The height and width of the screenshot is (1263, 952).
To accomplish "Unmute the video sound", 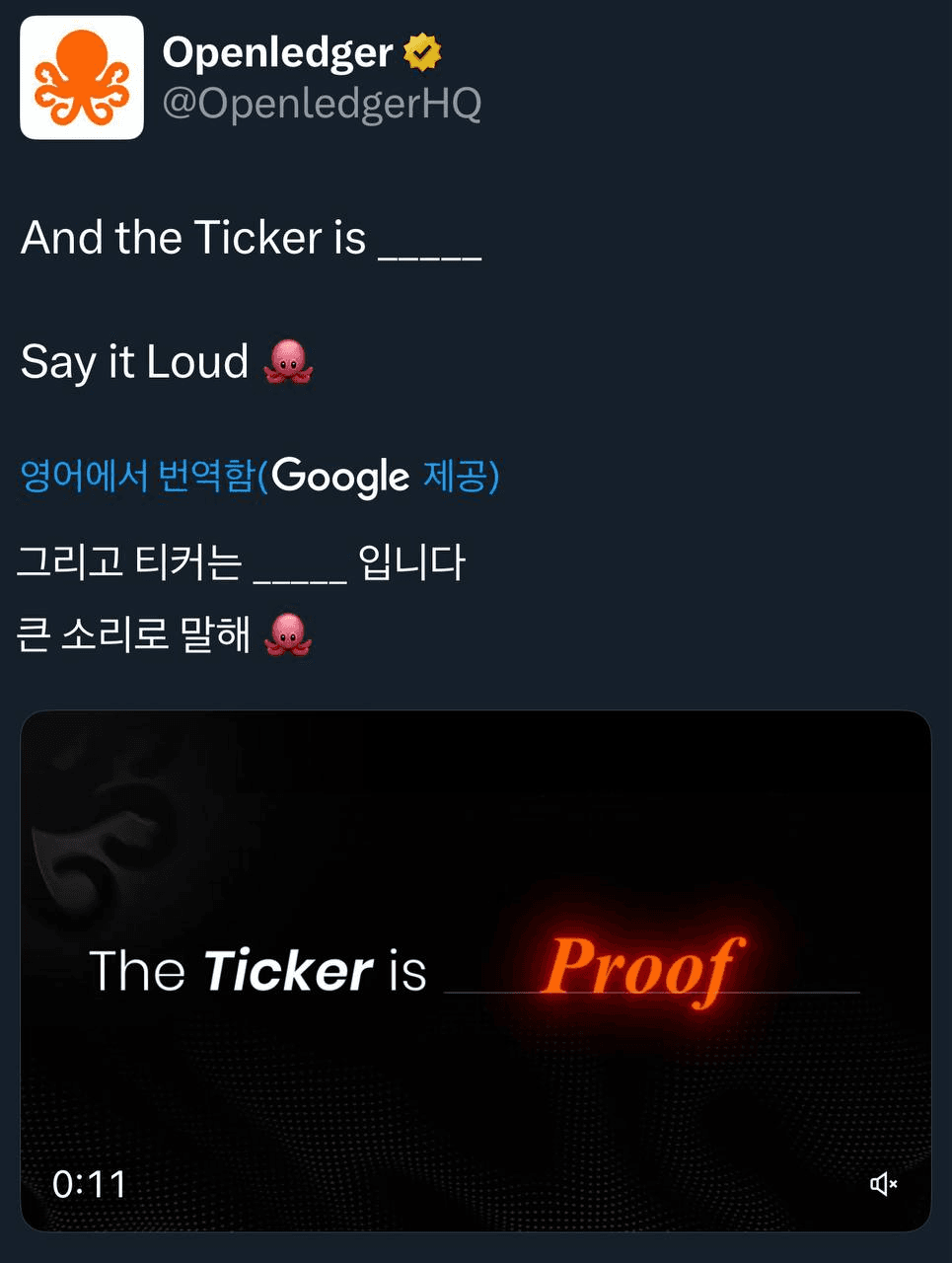I will tap(883, 1183).
